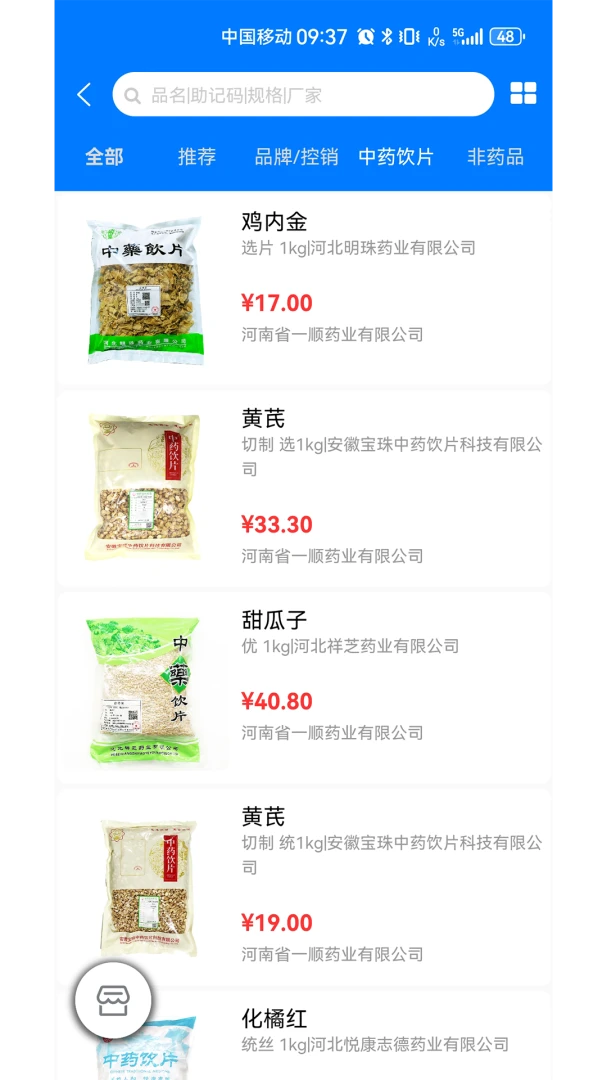Switch to the 中药饮片 tab
The width and height of the screenshot is (607, 1080).
395,157
